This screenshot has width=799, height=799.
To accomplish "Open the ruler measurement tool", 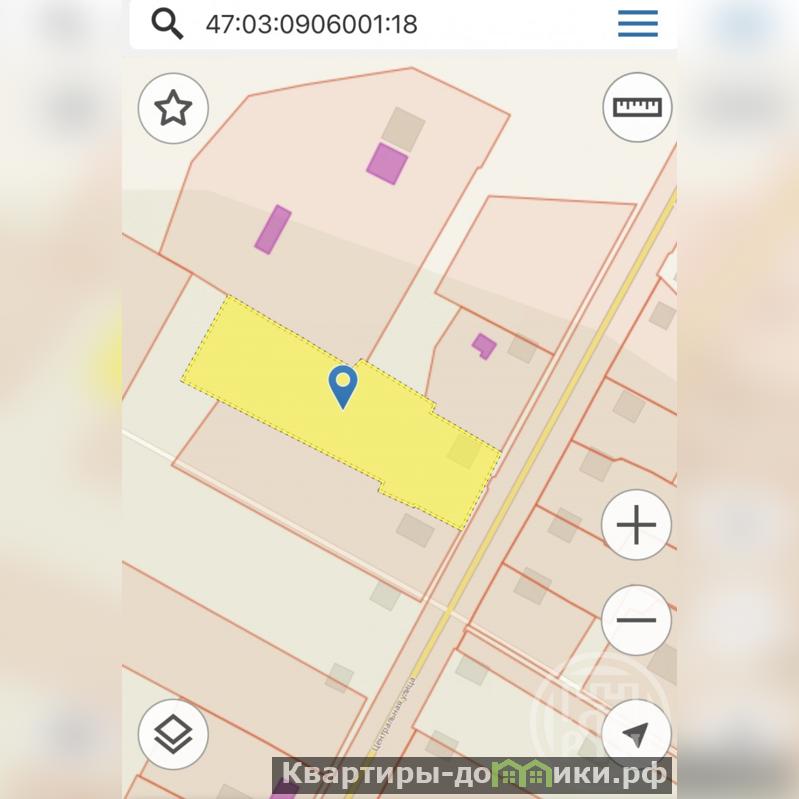I will pos(637,106).
